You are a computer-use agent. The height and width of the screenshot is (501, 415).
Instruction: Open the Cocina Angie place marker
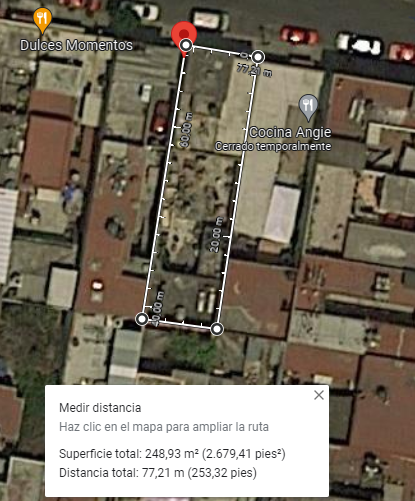click(308, 107)
